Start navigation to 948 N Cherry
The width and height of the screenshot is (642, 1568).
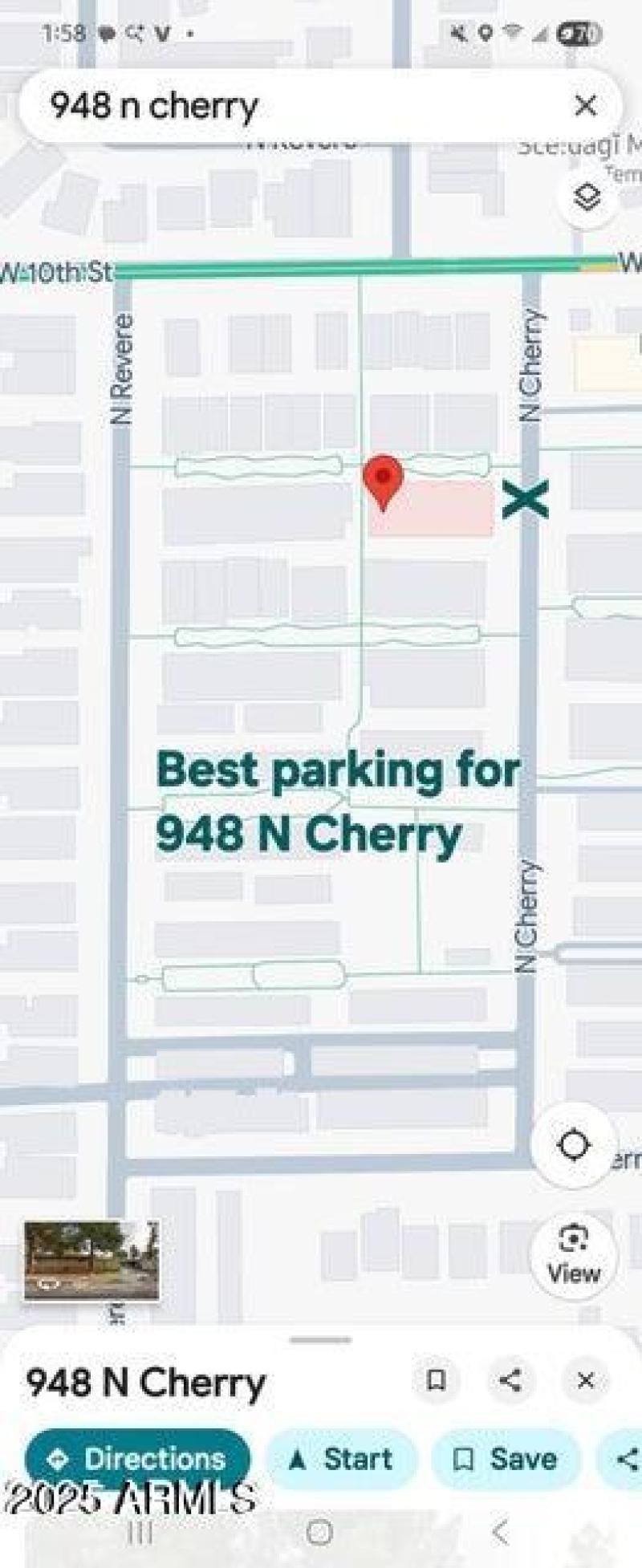[x=341, y=1459]
